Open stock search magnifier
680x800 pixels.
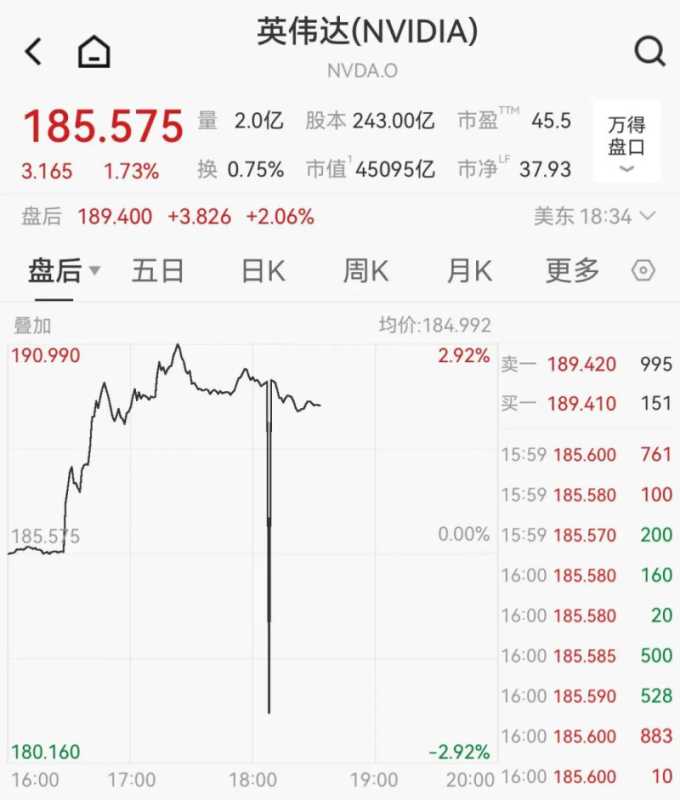coord(649,52)
